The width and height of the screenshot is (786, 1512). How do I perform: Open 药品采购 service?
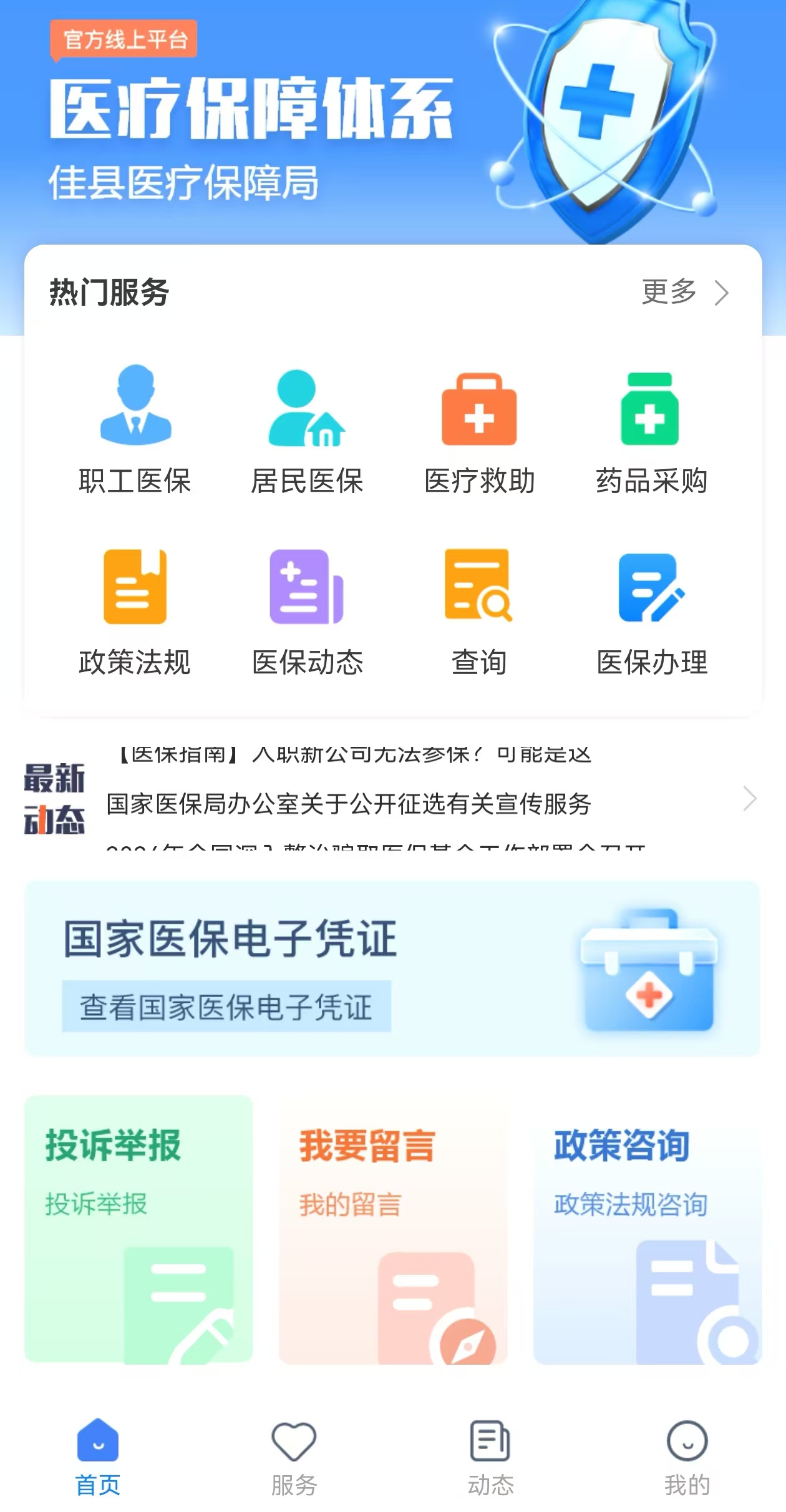[651, 429]
